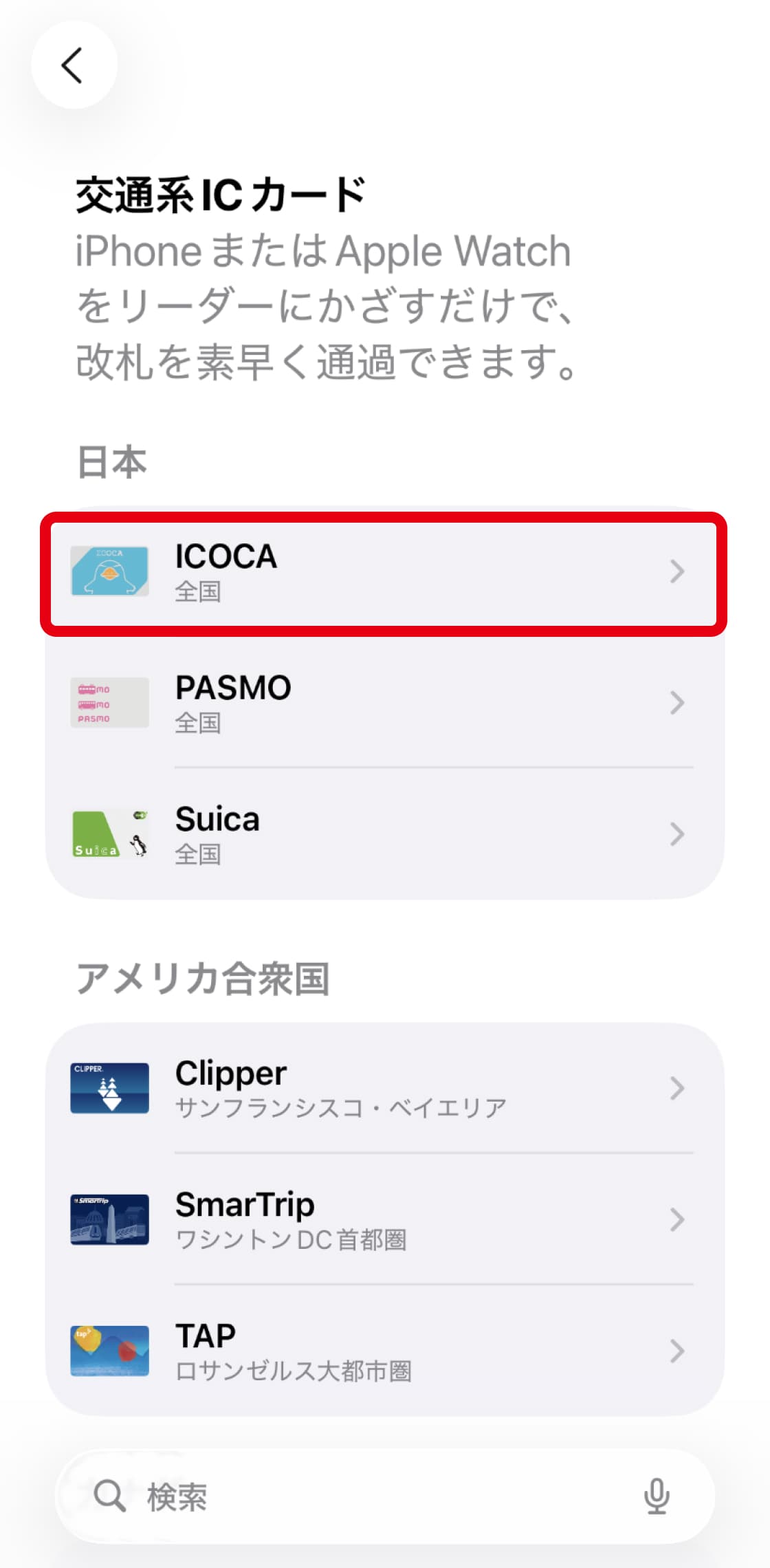Tap the TAP card for Los Angeles
The height and width of the screenshot is (1568, 770).
tap(384, 1351)
